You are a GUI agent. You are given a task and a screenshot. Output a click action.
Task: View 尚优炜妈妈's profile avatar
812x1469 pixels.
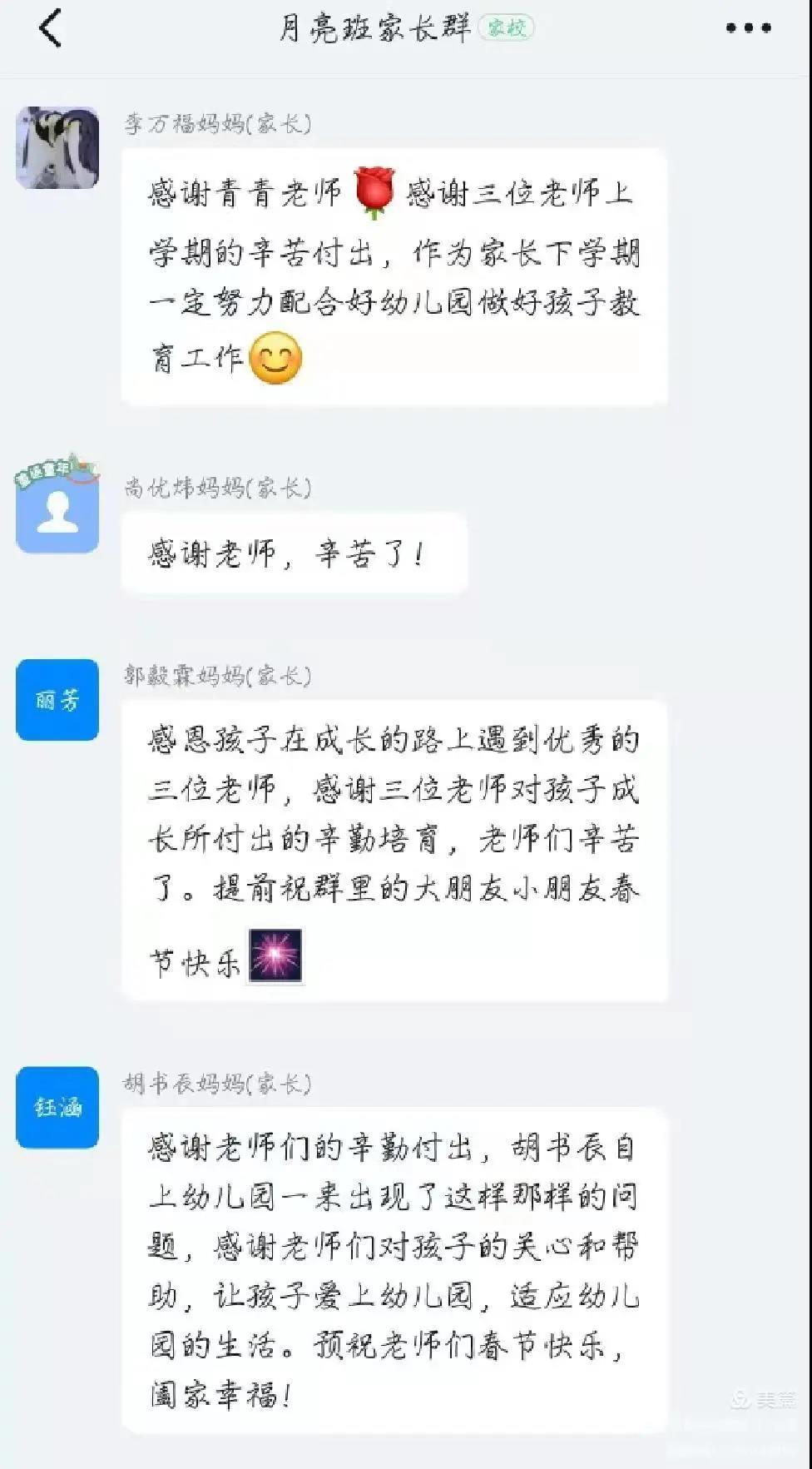click(x=57, y=509)
